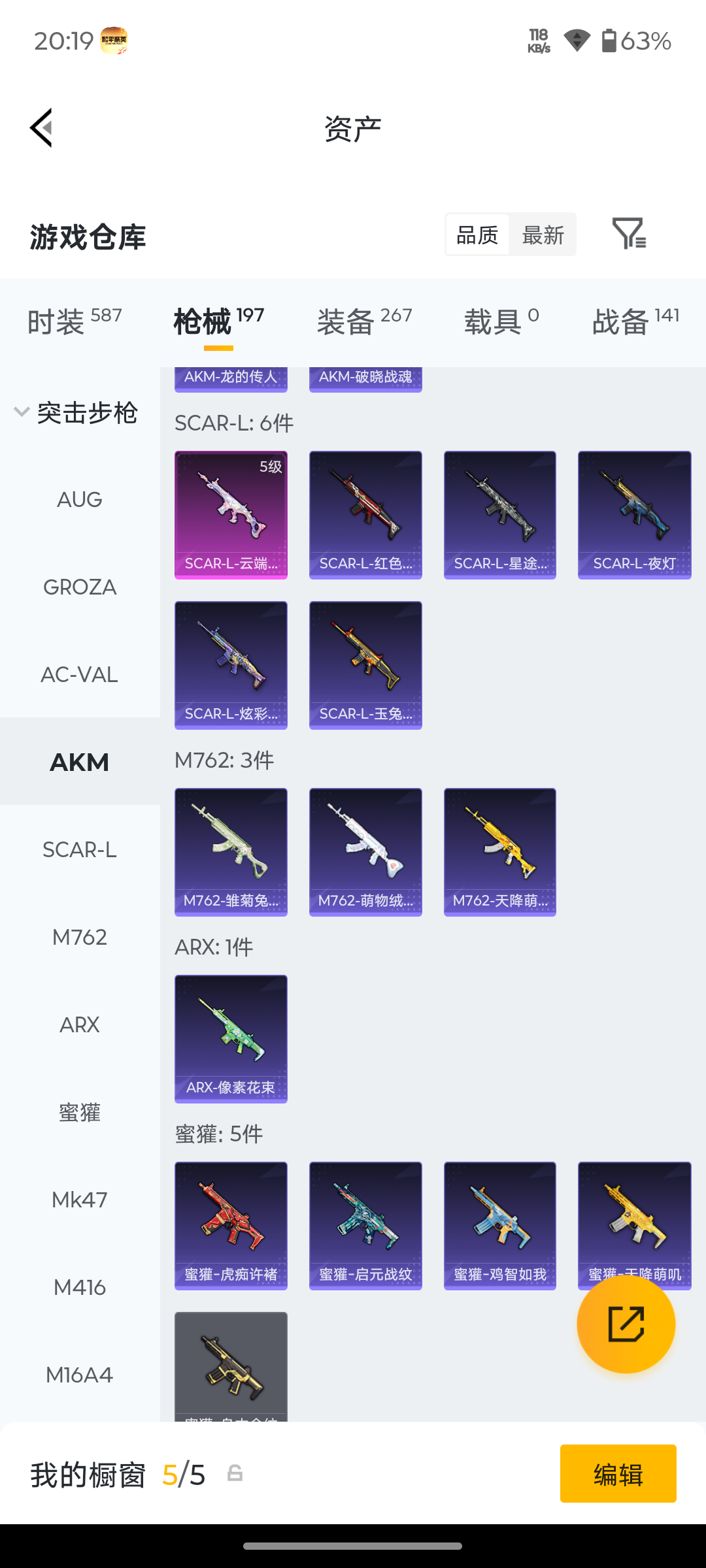Switch to the 战备 tab
Viewport: 706px width, 1568px height.
coord(636,322)
